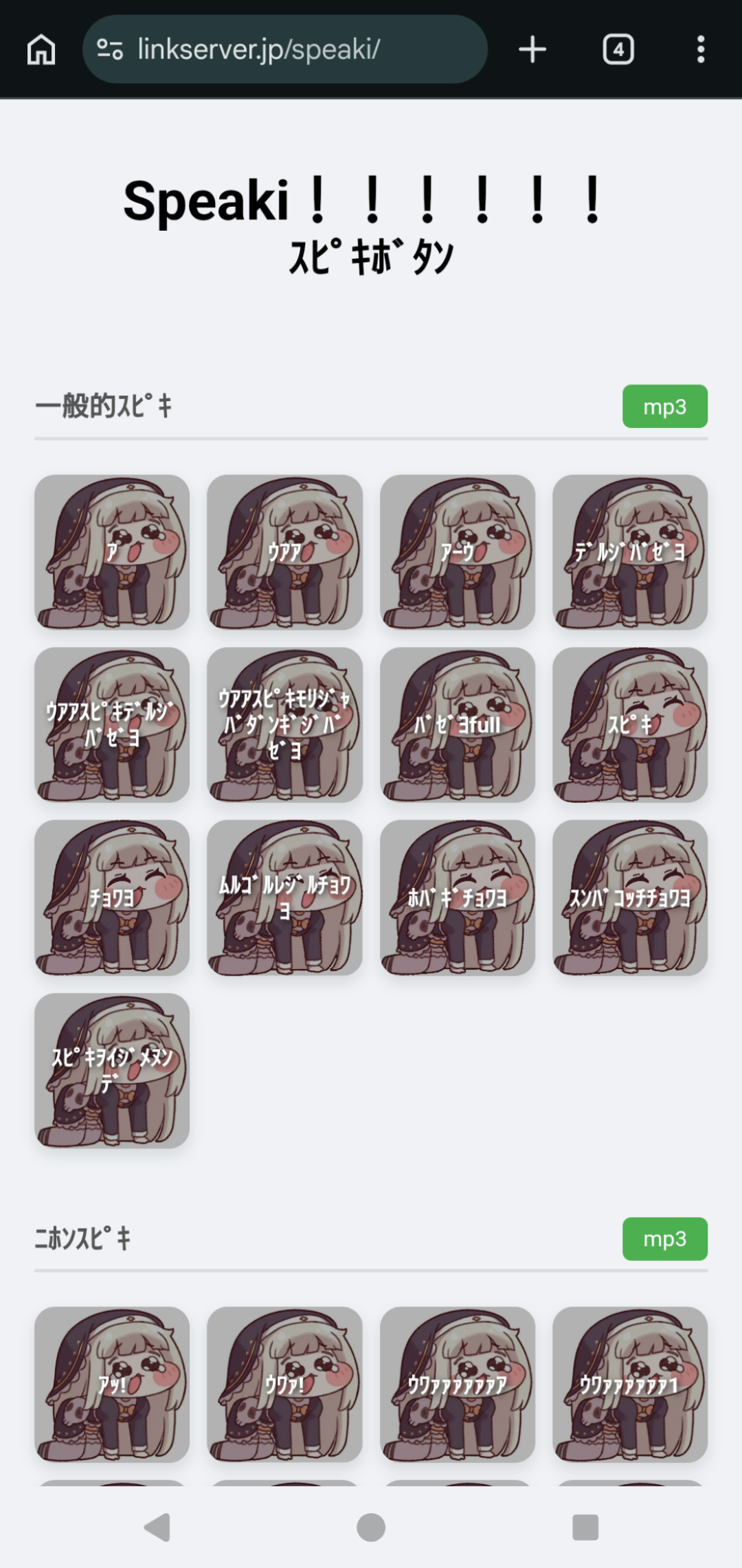Image resolution: width=742 pixels, height=1568 pixels.
Task: Open the browser home page
Action: tap(41, 49)
